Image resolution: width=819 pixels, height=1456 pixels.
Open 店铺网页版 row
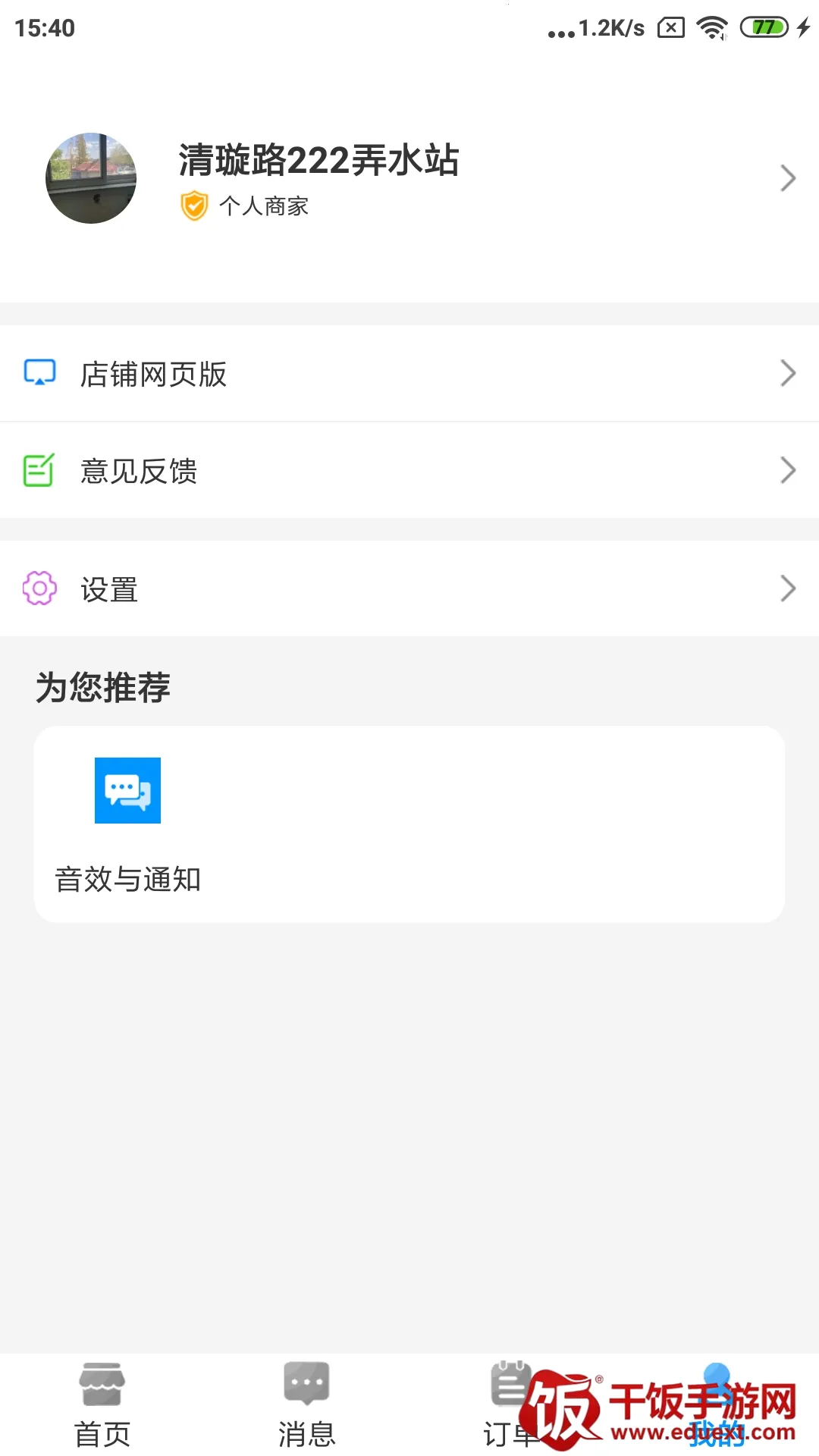tap(409, 374)
